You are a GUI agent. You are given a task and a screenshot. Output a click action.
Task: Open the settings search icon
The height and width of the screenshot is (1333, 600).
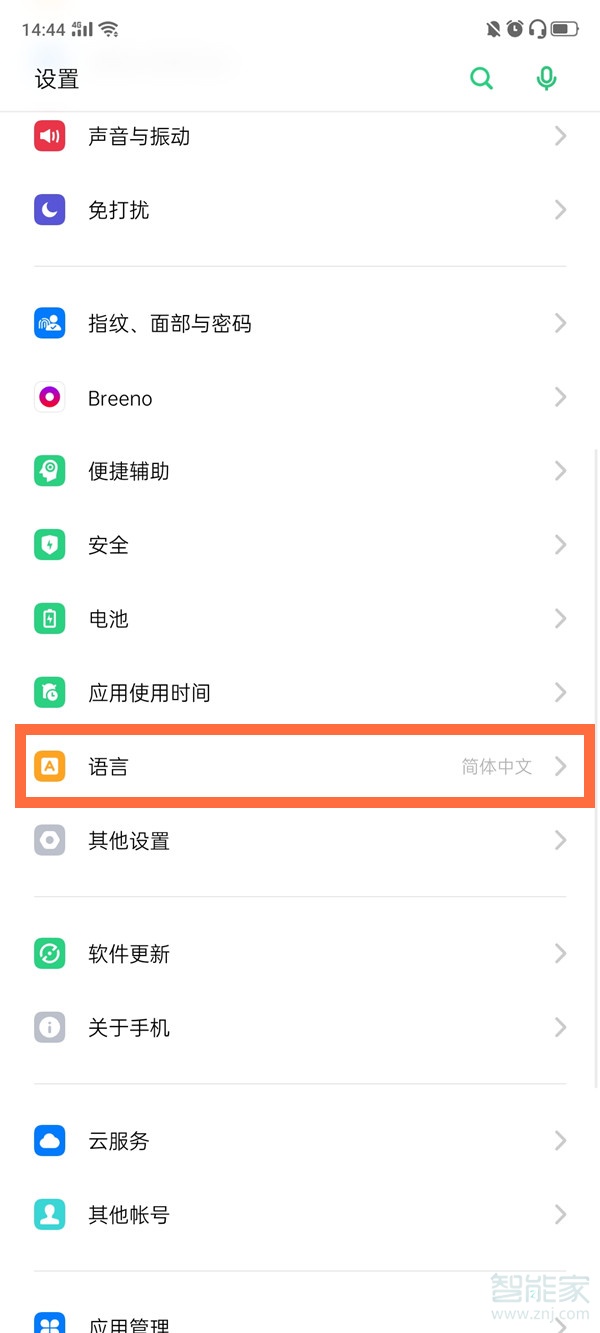click(482, 78)
